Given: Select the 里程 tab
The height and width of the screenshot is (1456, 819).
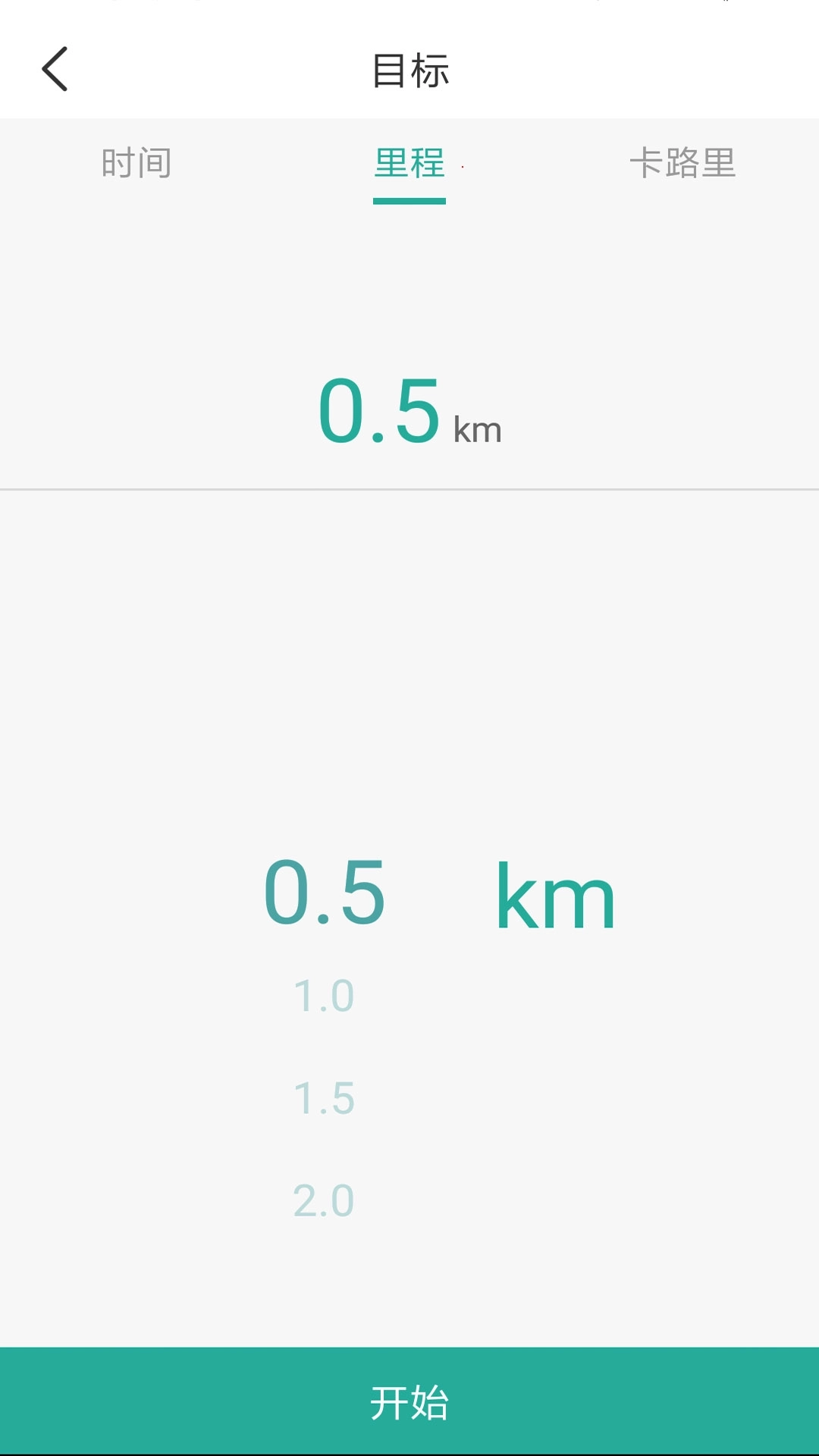Looking at the screenshot, I should pos(409,163).
